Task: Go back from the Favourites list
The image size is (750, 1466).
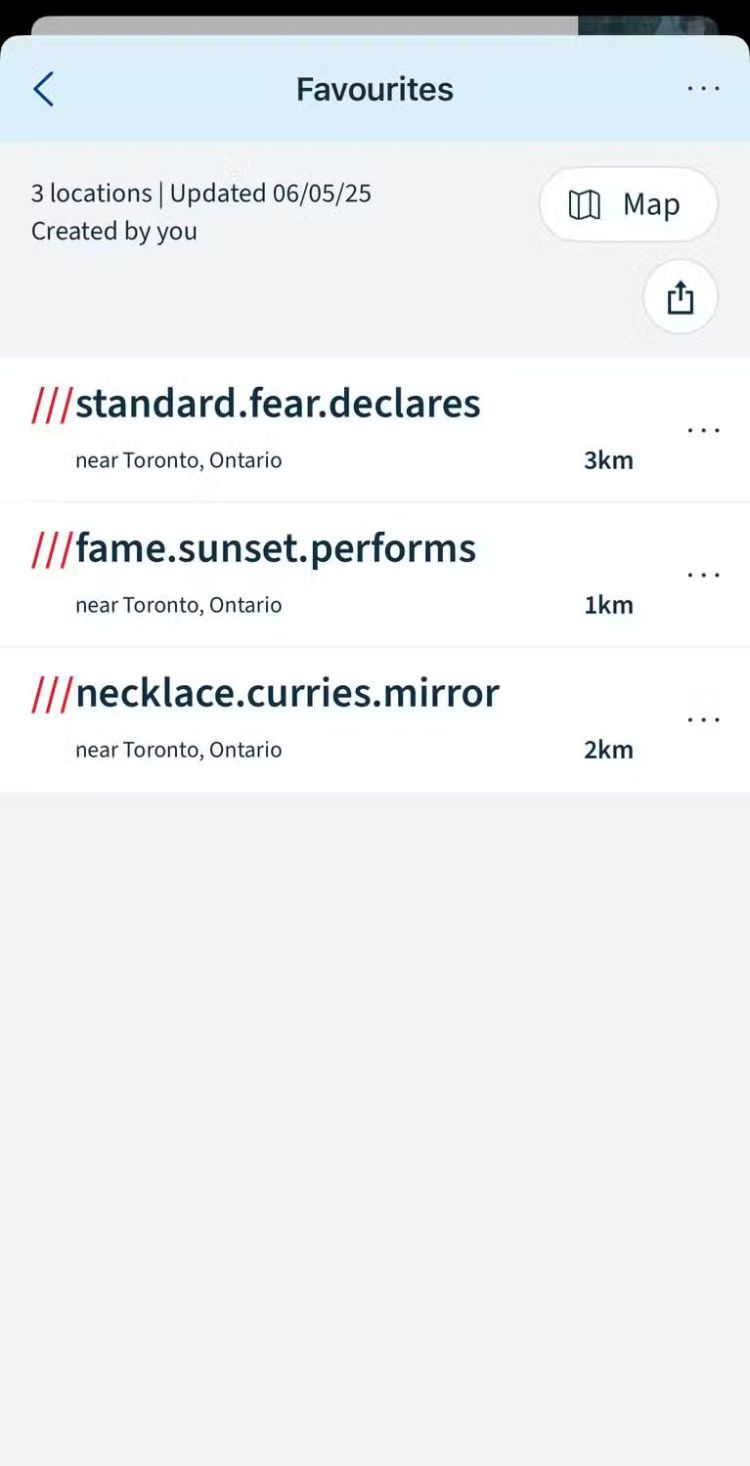Action: [x=43, y=90]
